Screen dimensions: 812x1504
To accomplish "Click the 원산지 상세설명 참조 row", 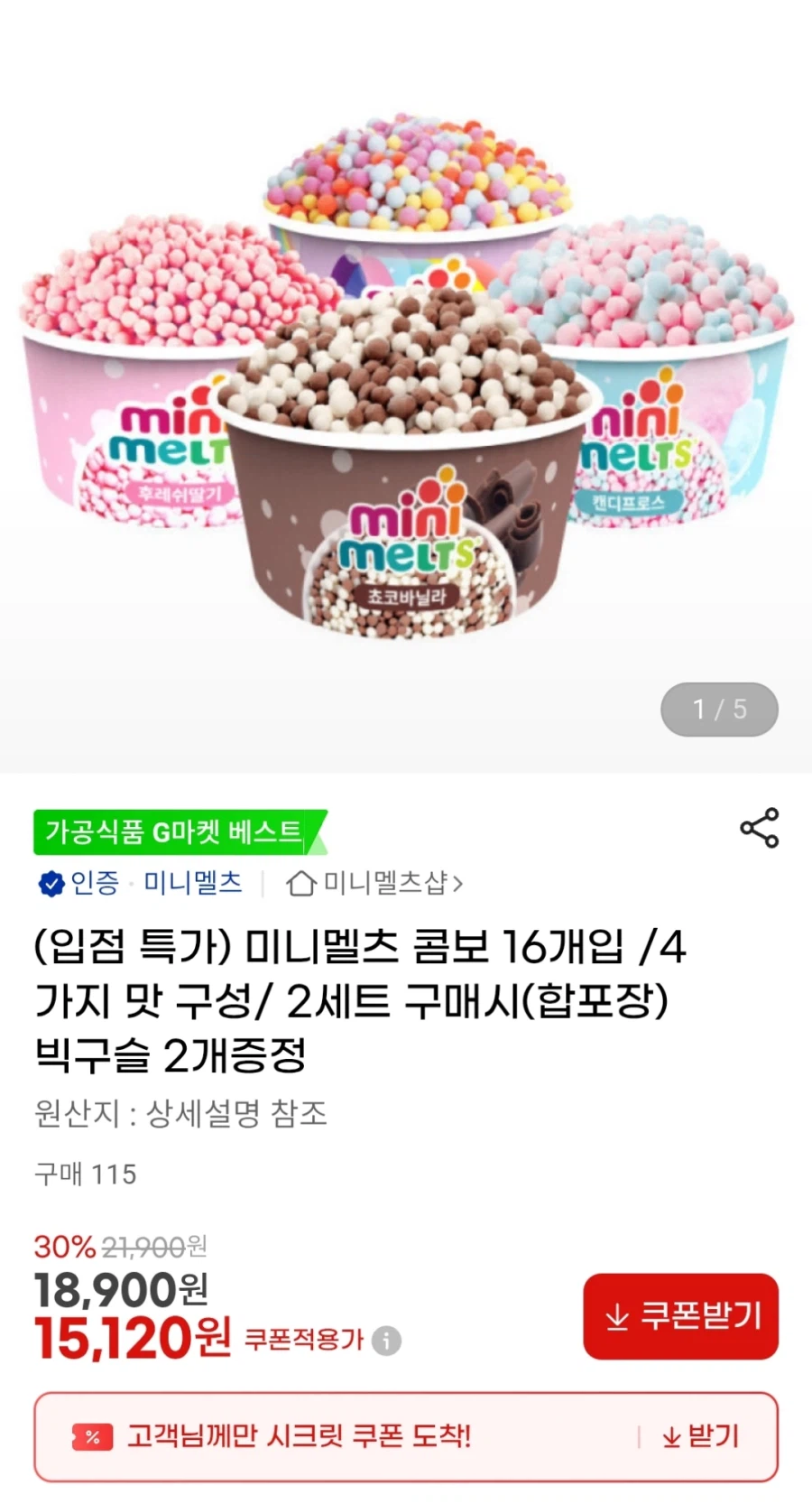I will [180, 1115].
